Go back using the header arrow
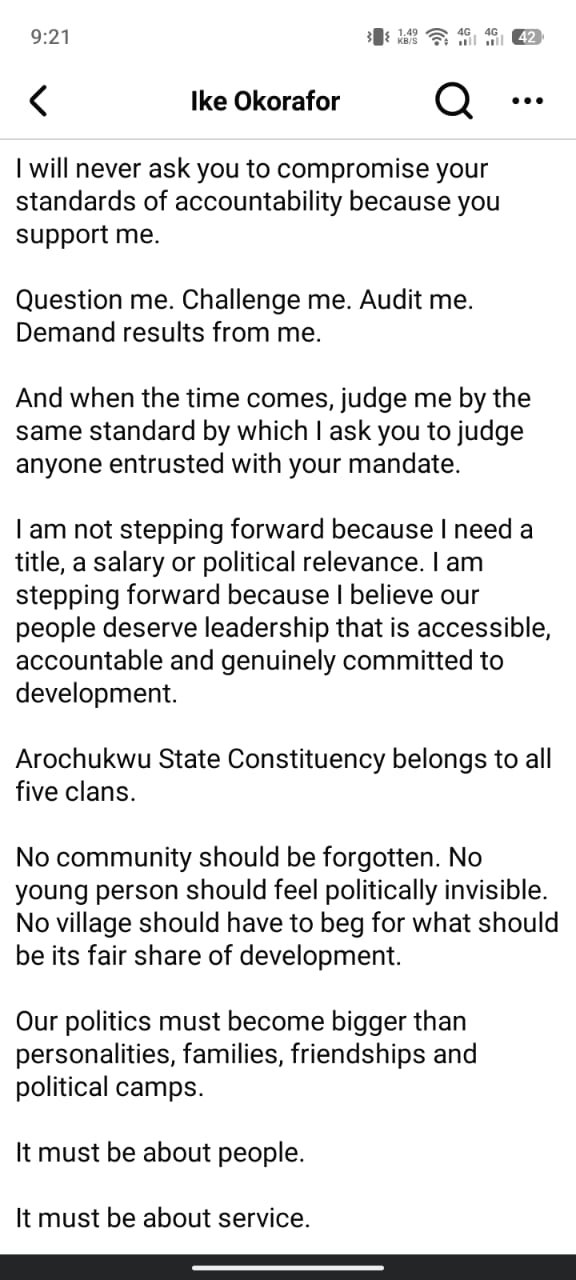This screenshot has height=1280, width=576. click(x=38, y=101)
